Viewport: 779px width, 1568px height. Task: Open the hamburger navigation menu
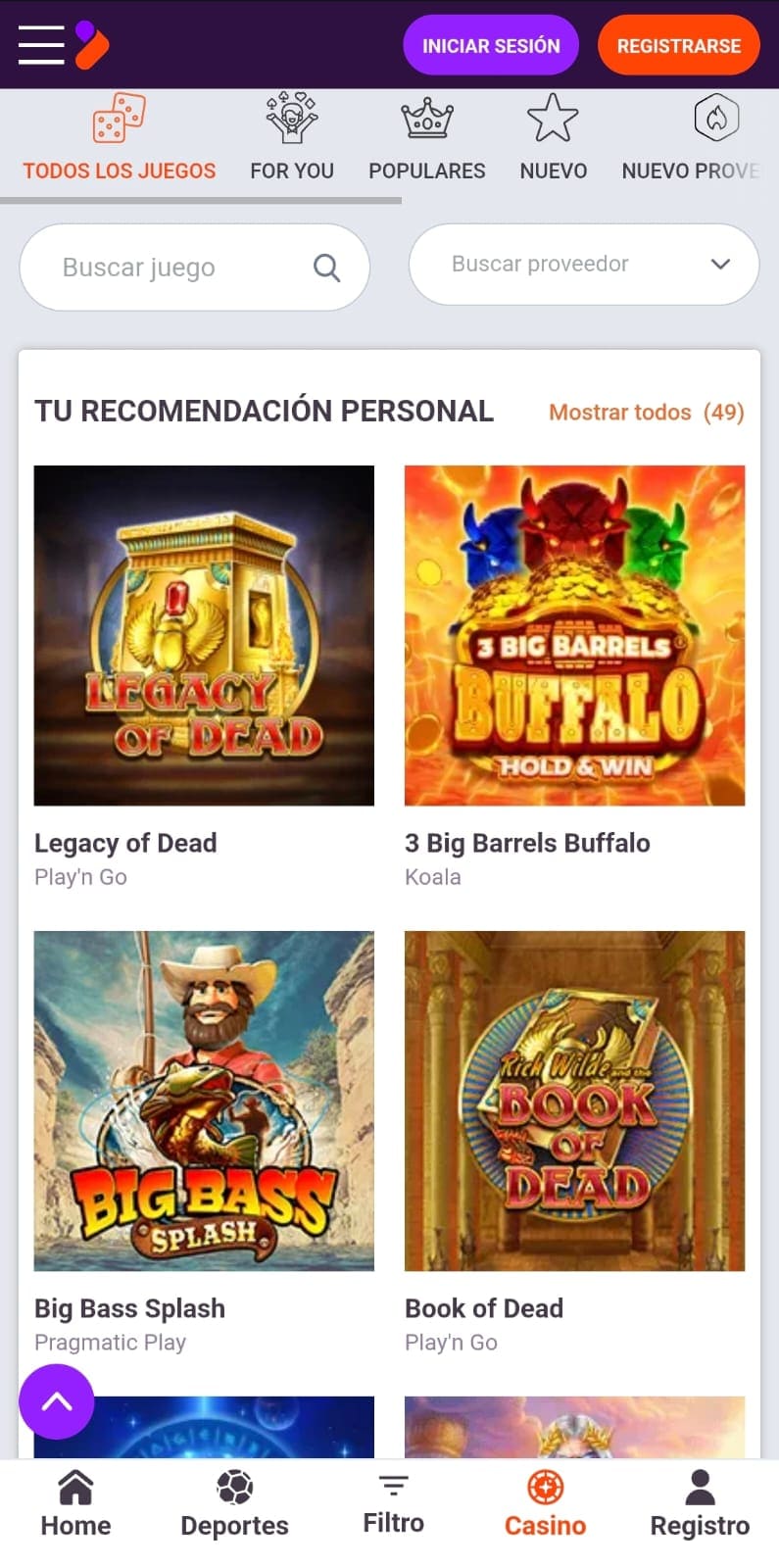click(40, 44)
